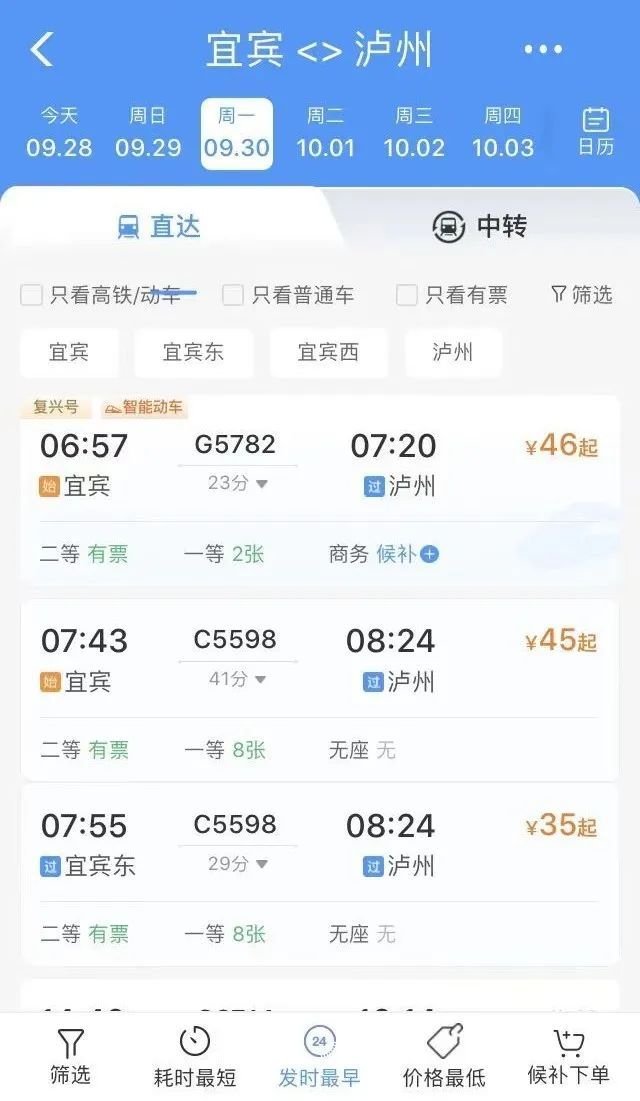Viewport: 640px width, 1101px height.
Task: Switch to the 中转 transfer tab
Action: [480, 227]
